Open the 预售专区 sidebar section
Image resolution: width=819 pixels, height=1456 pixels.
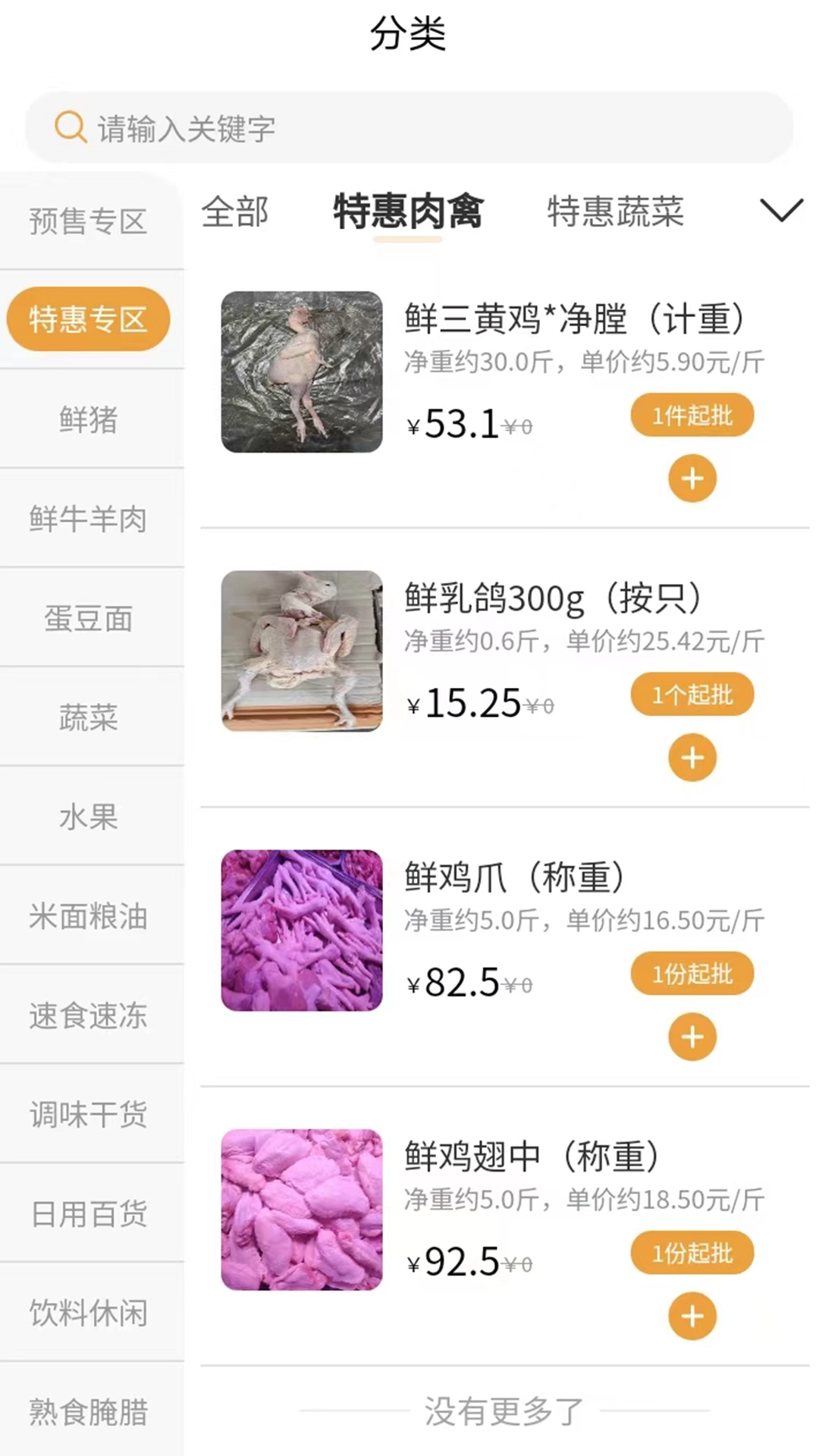[89, 220]
